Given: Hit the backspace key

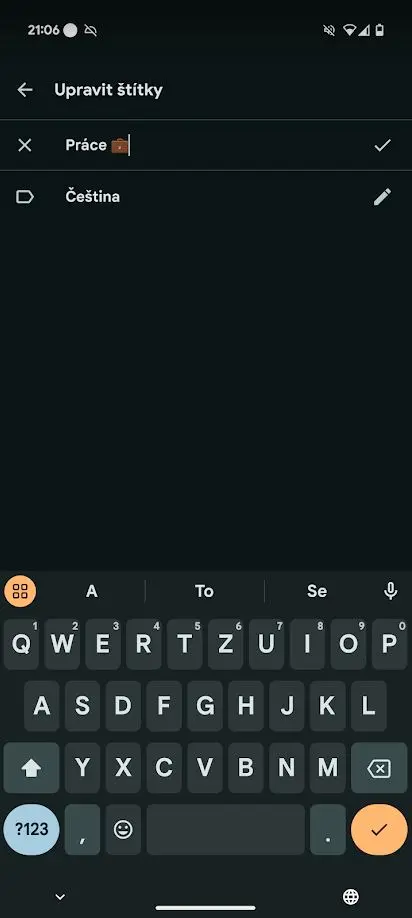Looking at the screenshot, I should tap(379, 768).
